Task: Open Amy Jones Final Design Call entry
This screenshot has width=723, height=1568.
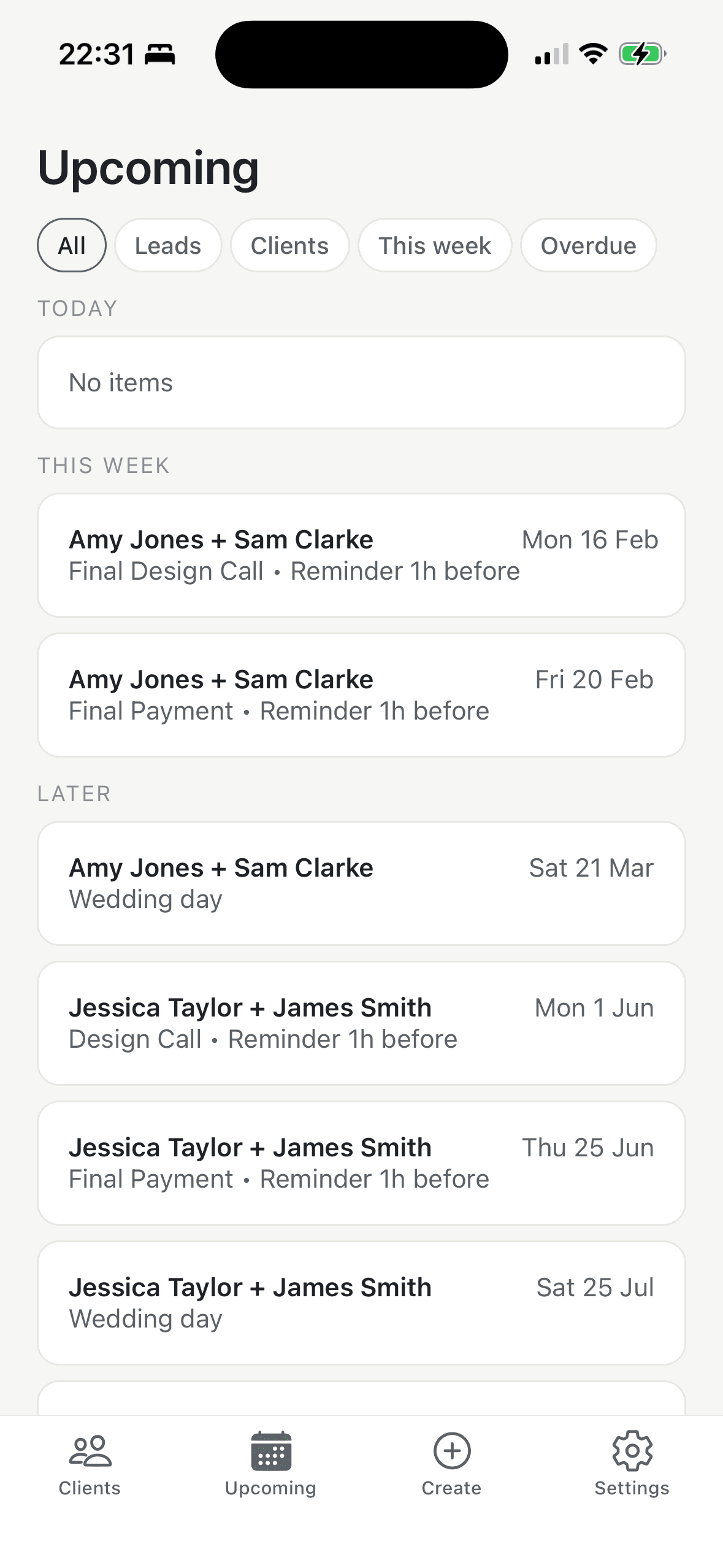Action: click(361, 554)
